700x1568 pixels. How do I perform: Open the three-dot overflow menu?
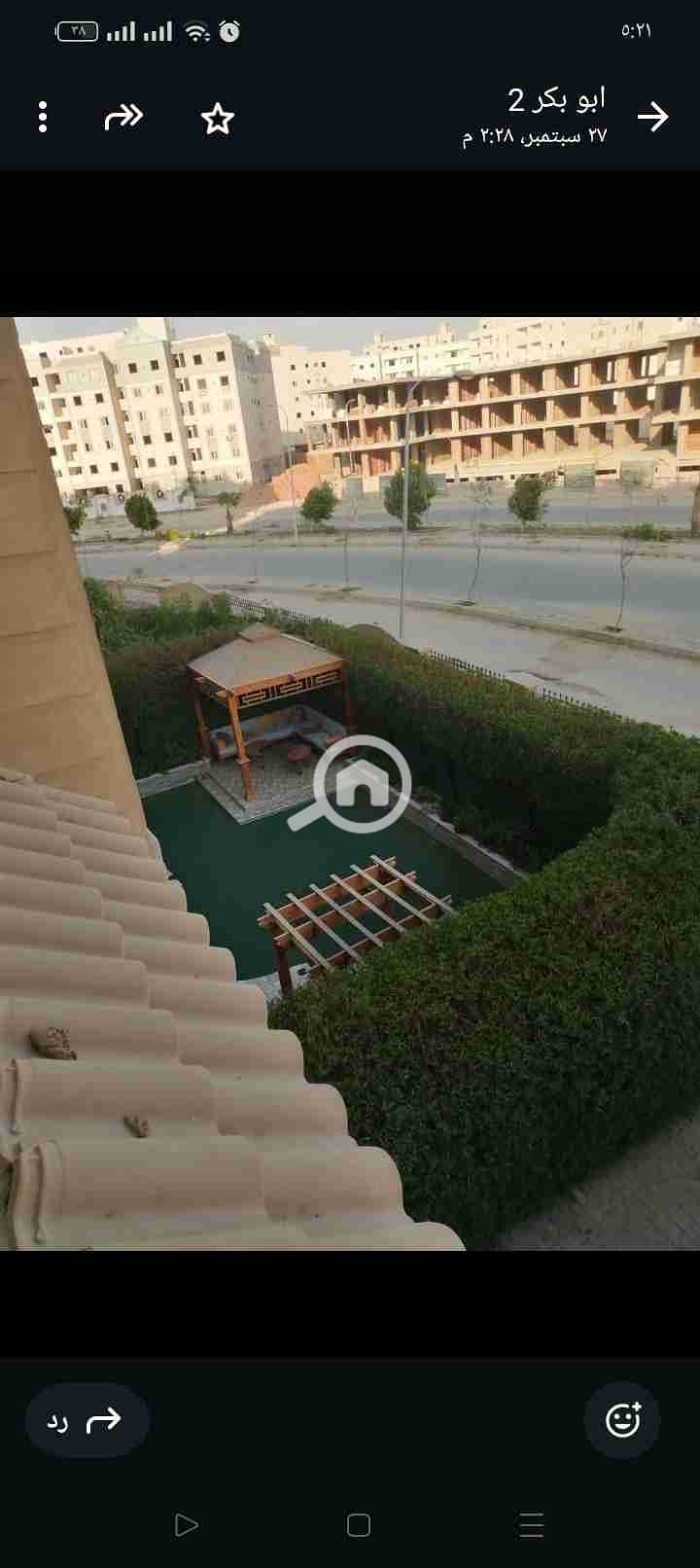pyautogui.click(x=43, y=118)
